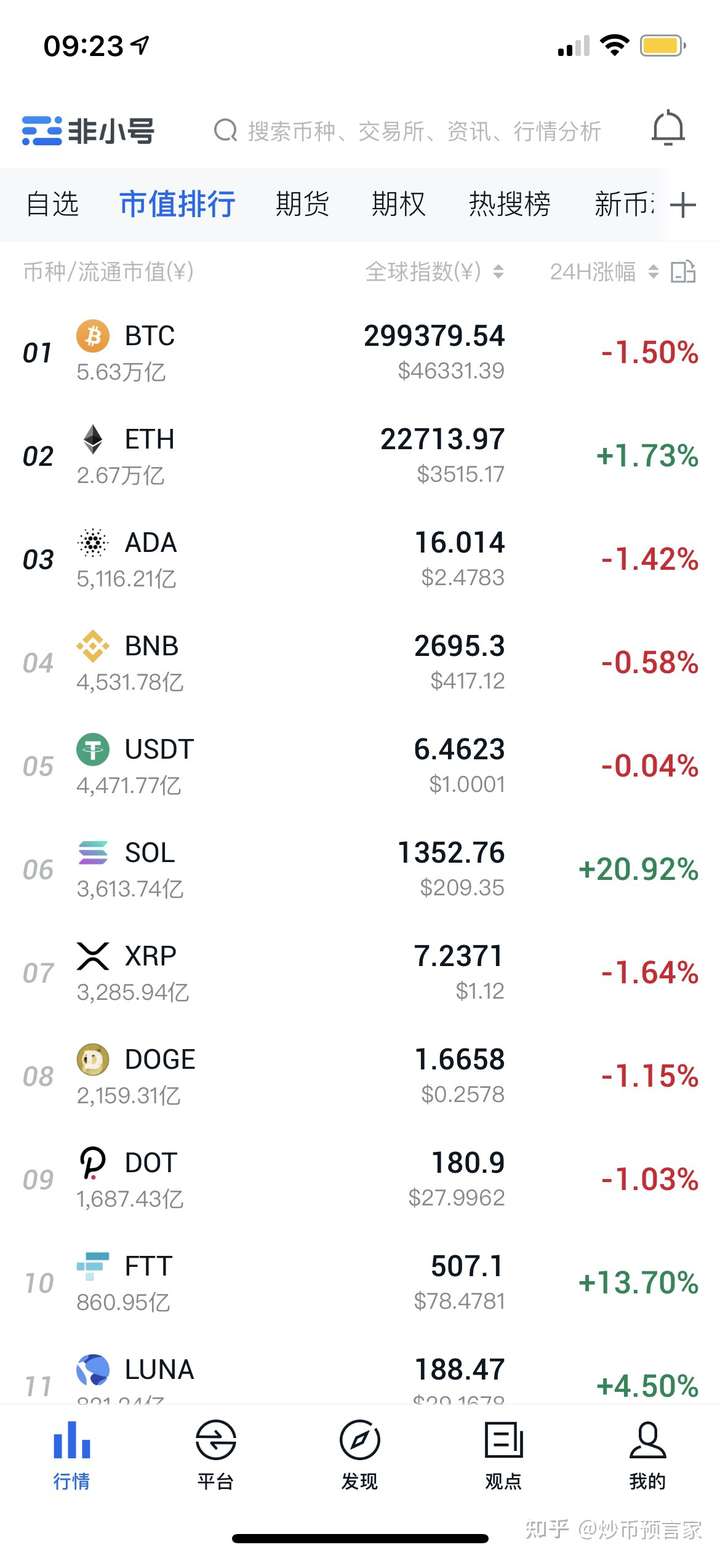Open BTC coin details
The height and width of the screenshot is (1558, 720).
tap(150, 351)
